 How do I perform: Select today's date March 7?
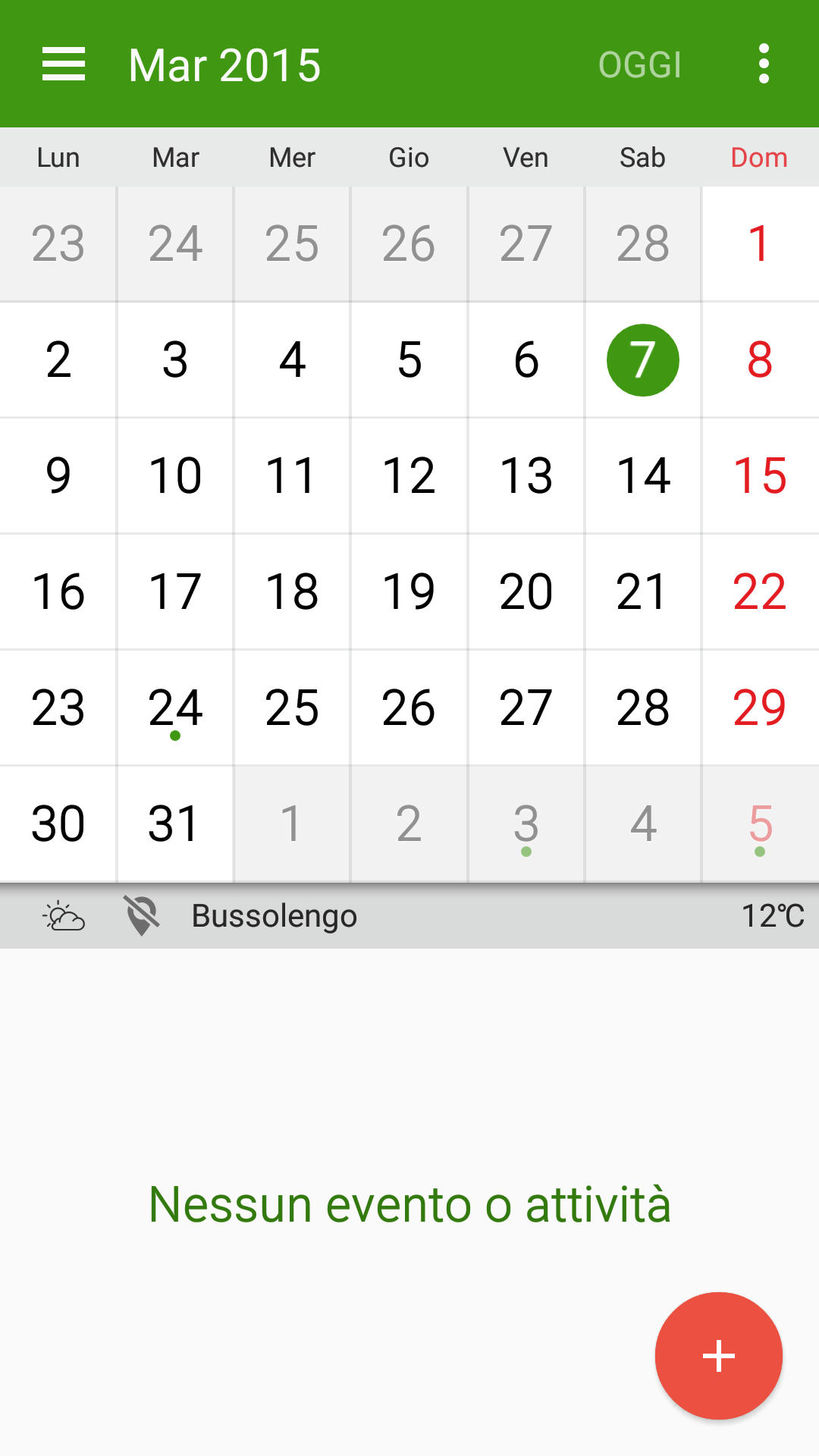click(642, 360)
